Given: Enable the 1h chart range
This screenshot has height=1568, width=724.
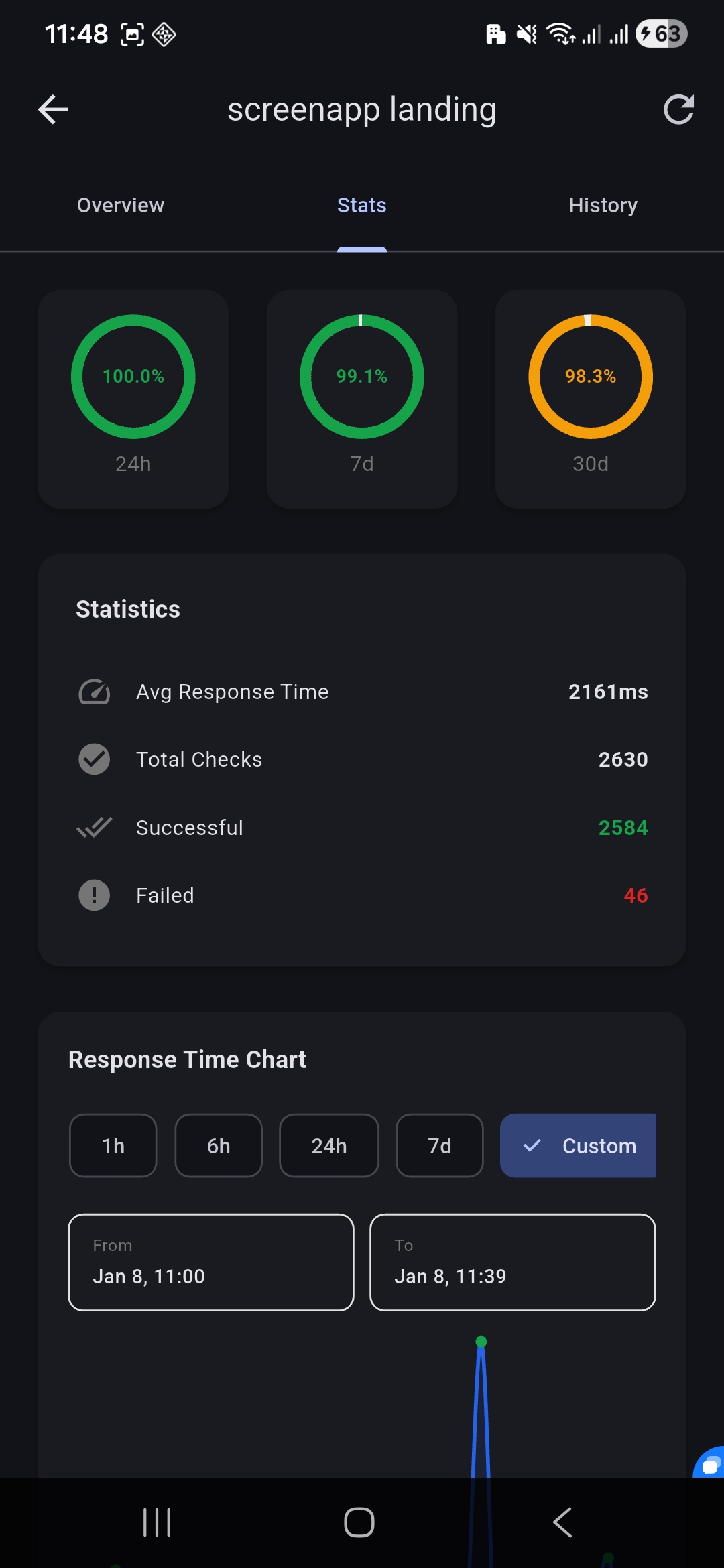Looking at the screenshot, I should click(x=113, y=1146).
